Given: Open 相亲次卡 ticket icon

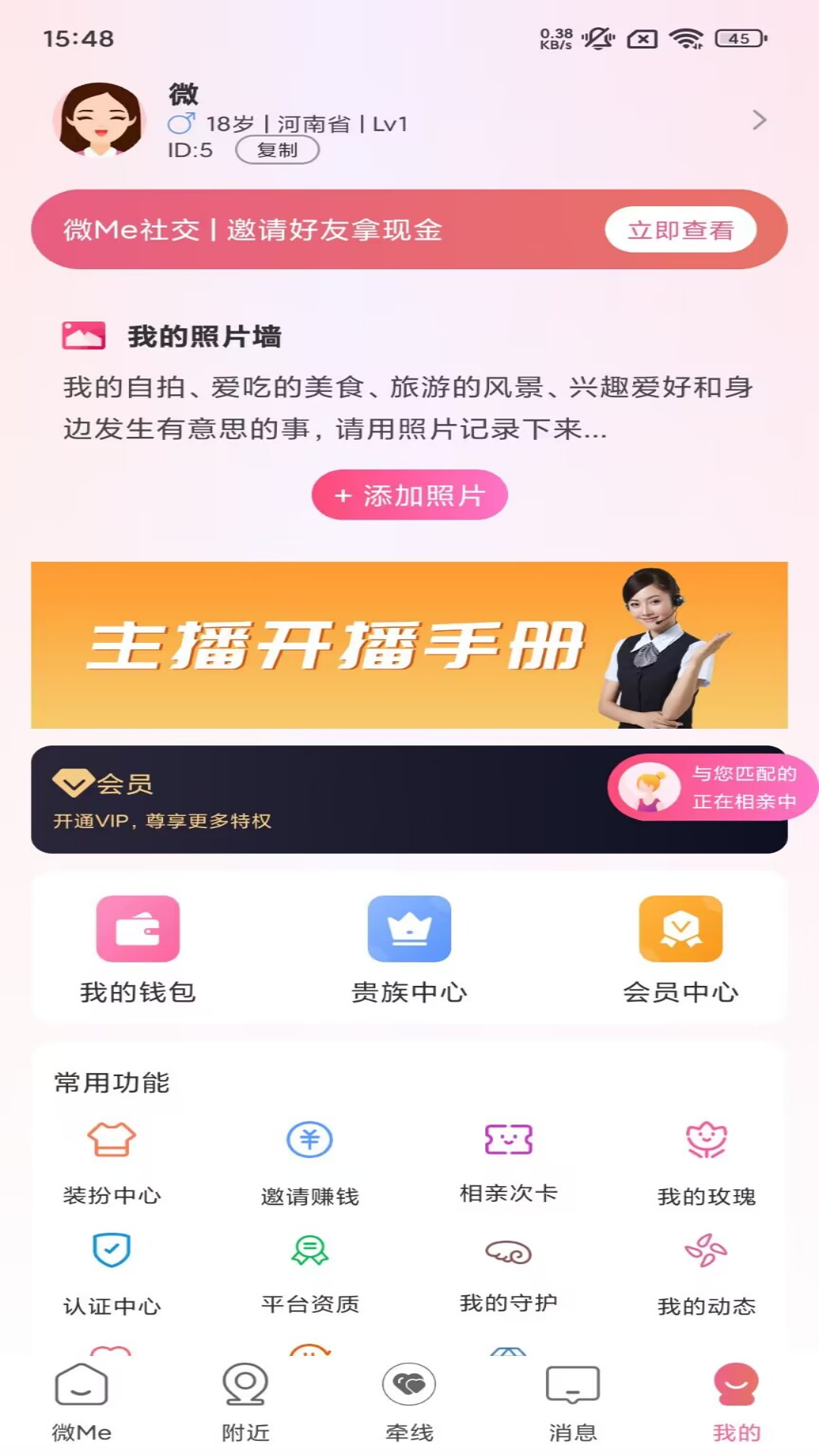Looking at the screenshot, I should (508, 1140).
